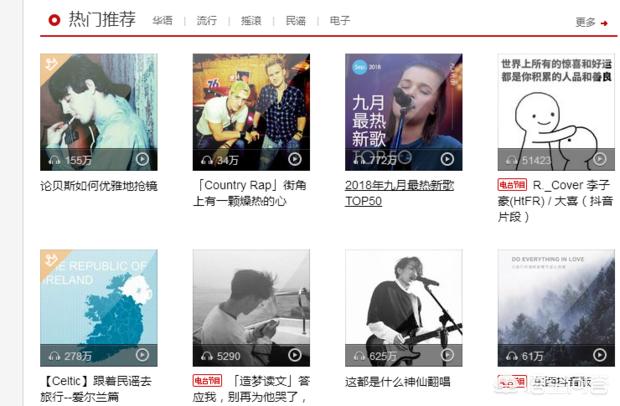Play the Country Rap playlist

pos(295,159)
